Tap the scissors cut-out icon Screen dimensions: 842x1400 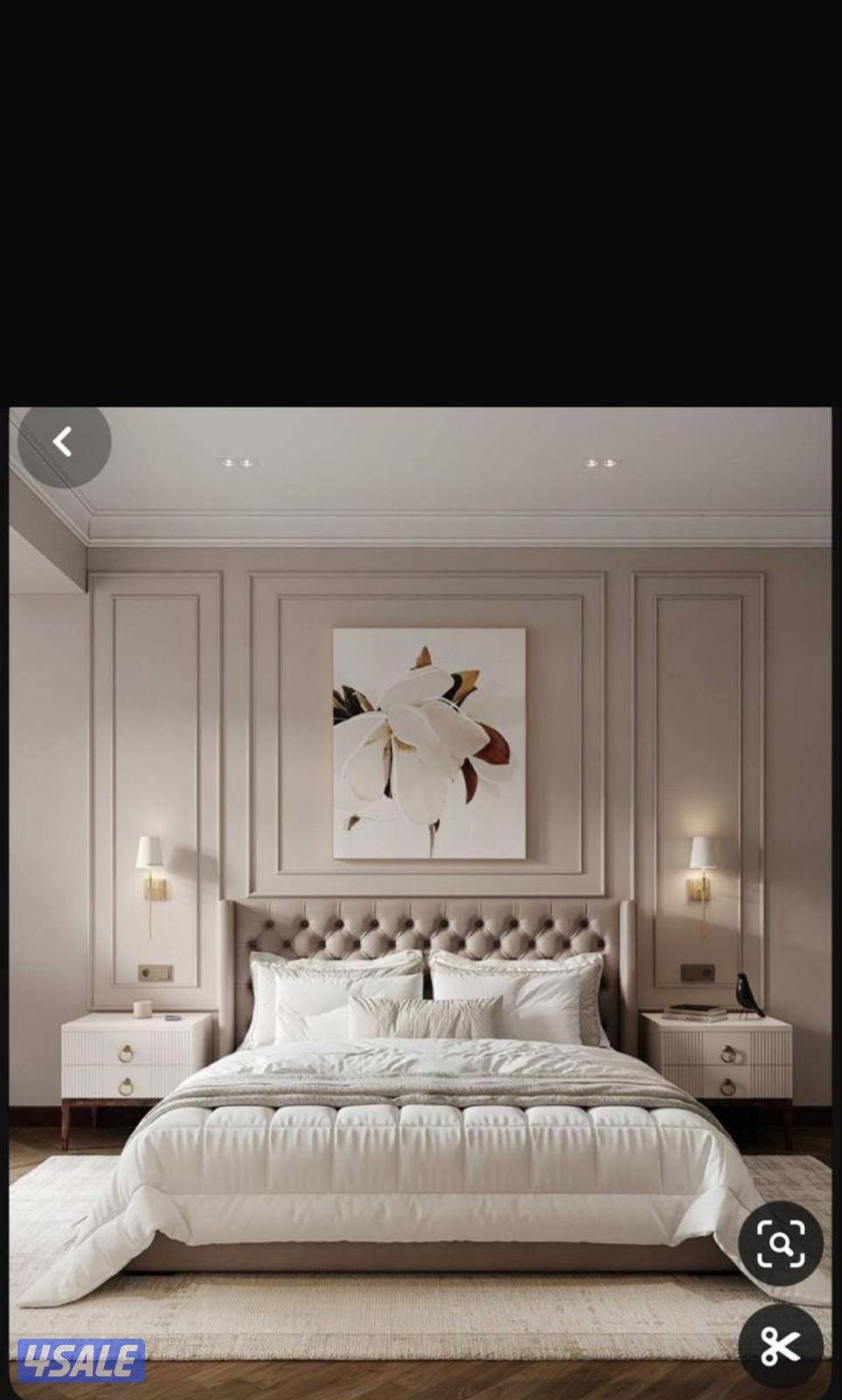click(x=780, y=1347)
